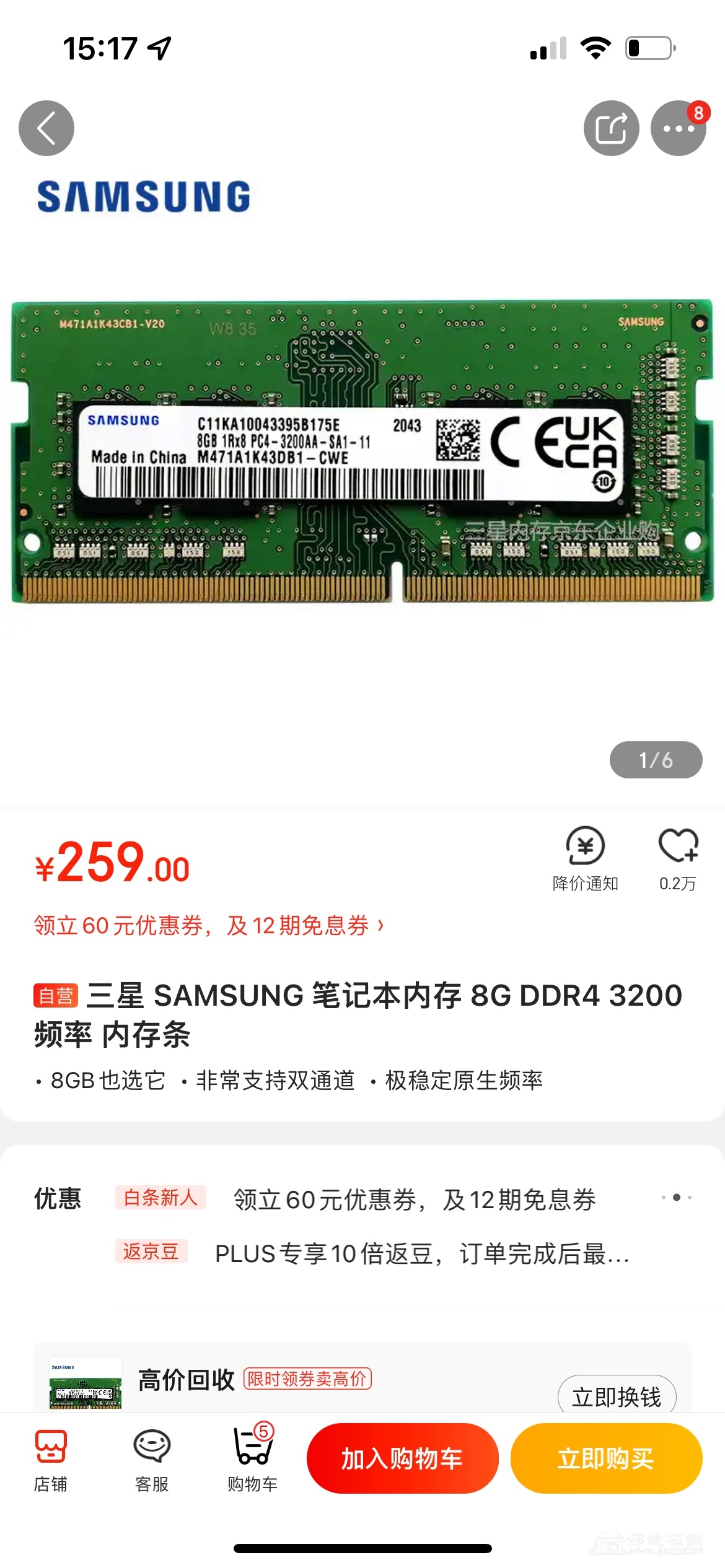725x1568 pixels.
Task: Open the Samsung memory product image
Action: pos(362,451)
